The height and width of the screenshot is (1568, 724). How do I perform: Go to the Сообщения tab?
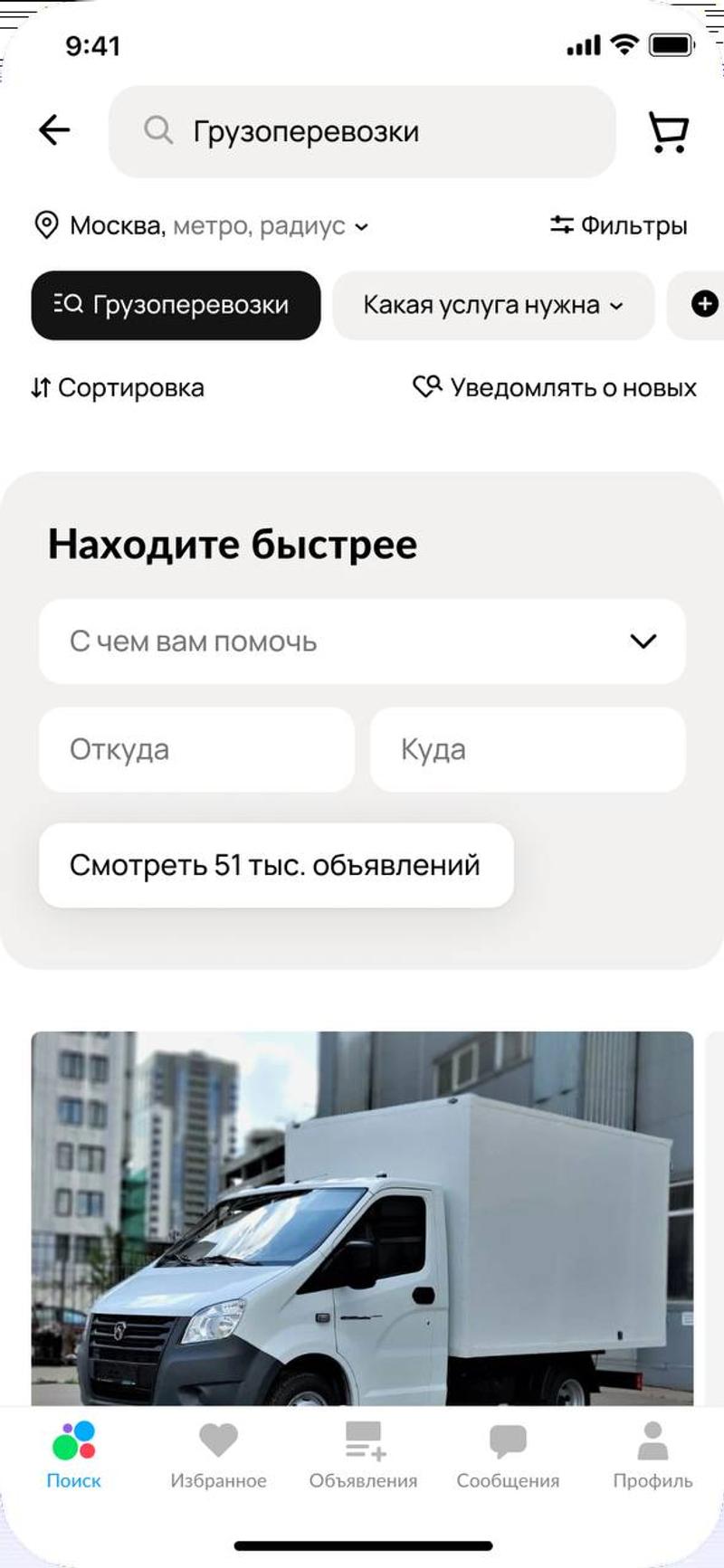point(508,1455)
